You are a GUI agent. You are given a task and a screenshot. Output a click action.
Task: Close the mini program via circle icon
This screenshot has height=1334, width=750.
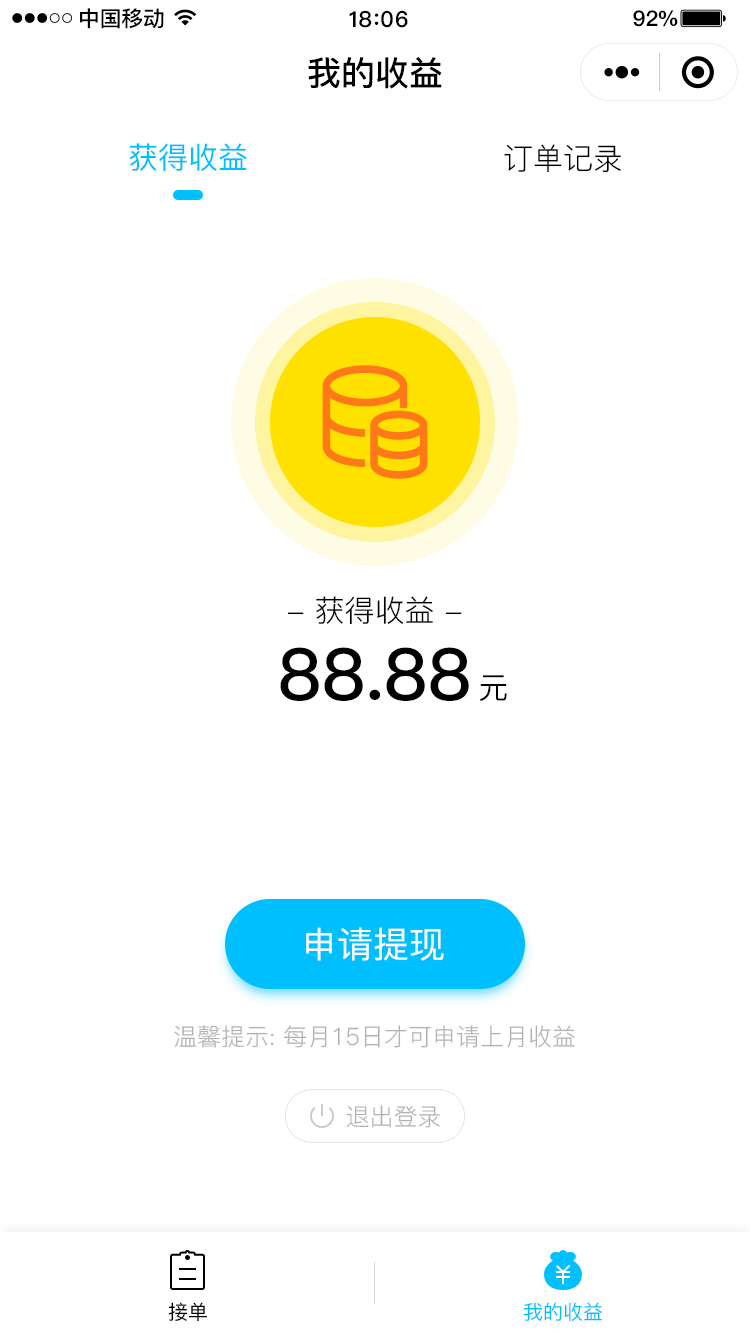click(697, 73)
